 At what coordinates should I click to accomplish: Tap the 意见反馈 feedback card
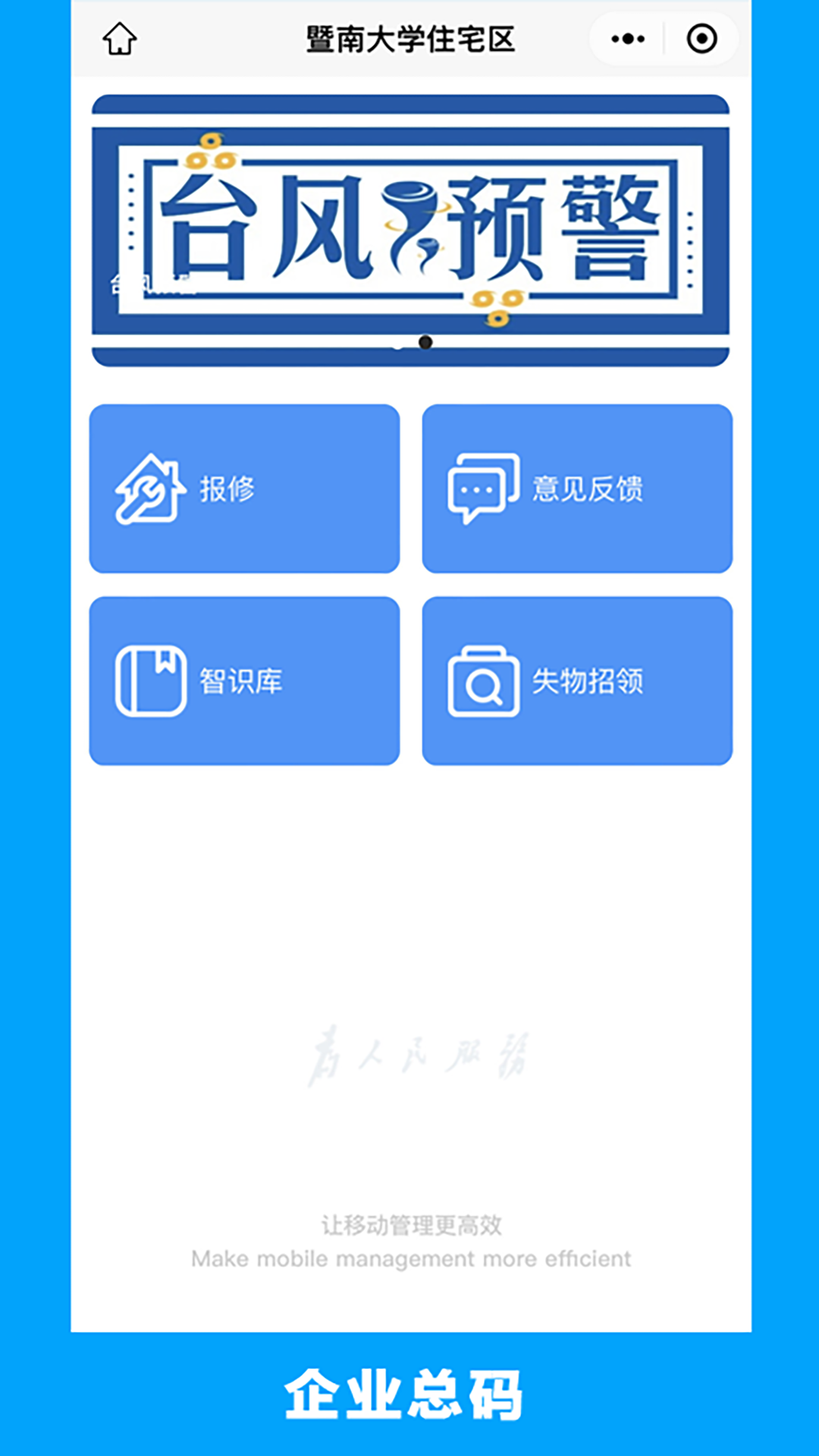[x=578, y=488]
